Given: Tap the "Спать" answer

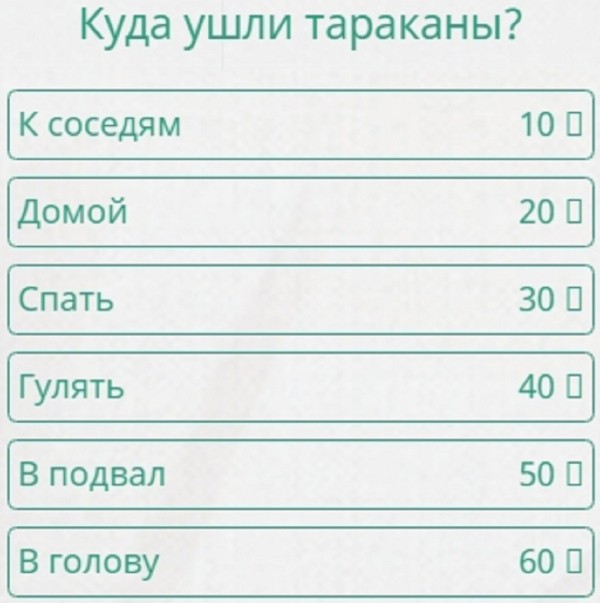Looking at the screenshot, I should [300, 299].
